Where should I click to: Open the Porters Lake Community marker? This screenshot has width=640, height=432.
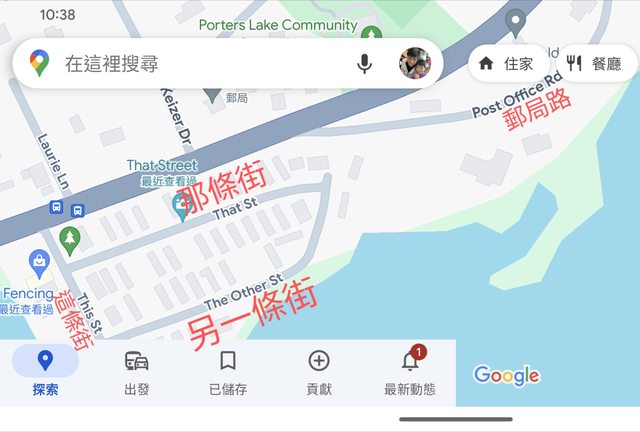pyautogui.click(x=370, y=38)
